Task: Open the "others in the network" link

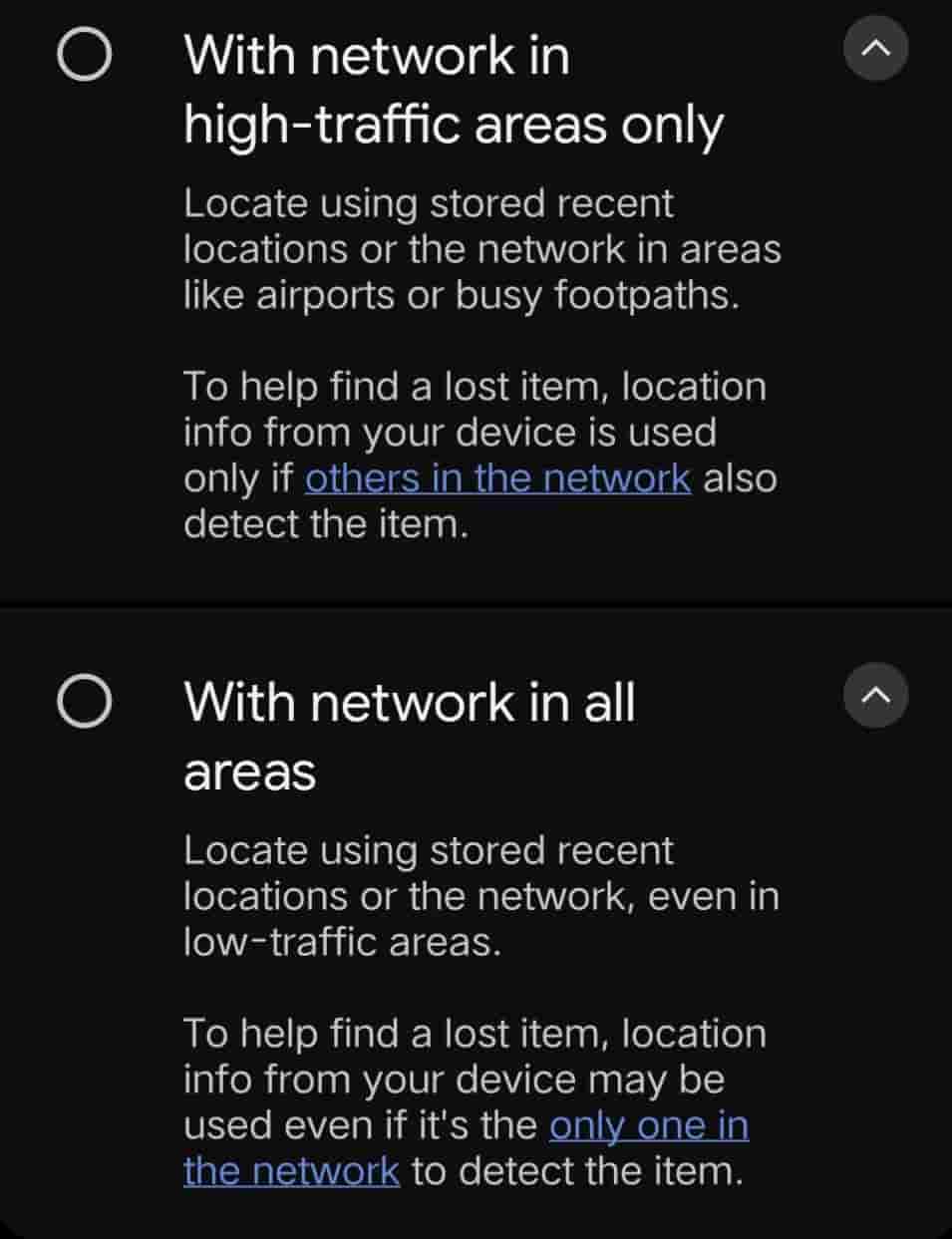Action: pyautogui.click(x=497, y=478)
